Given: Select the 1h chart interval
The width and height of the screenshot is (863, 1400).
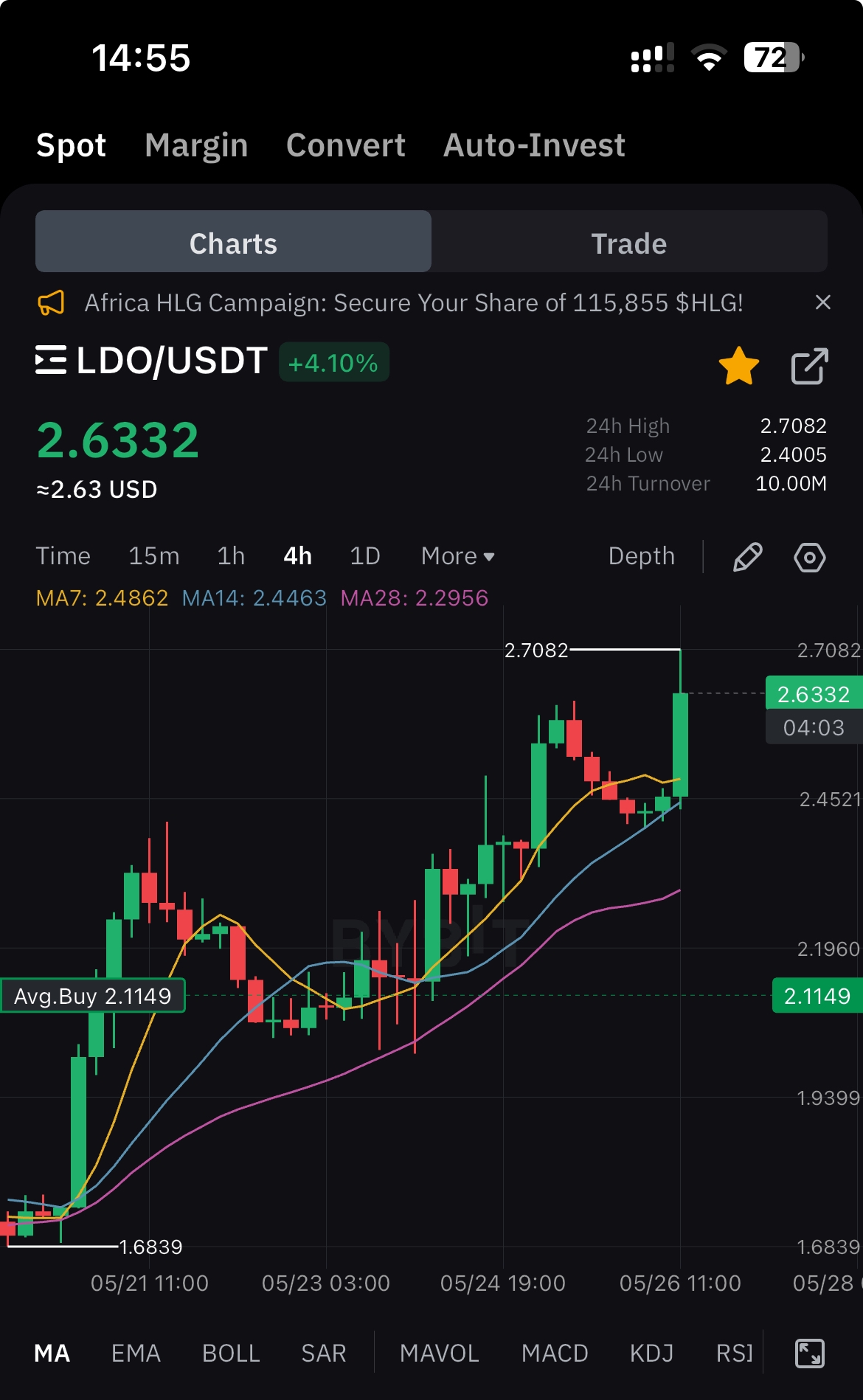Looking at the screenshot, I should coord(231,556).
